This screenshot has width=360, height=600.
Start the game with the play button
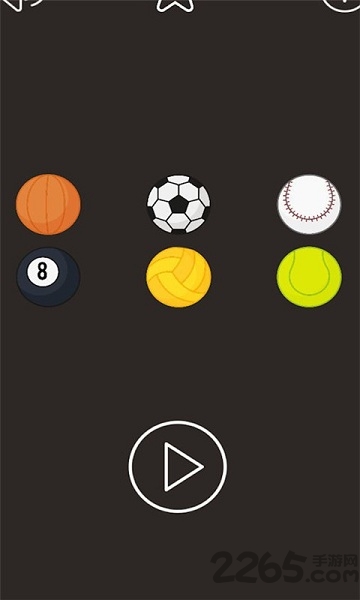[x=178, y=467]
